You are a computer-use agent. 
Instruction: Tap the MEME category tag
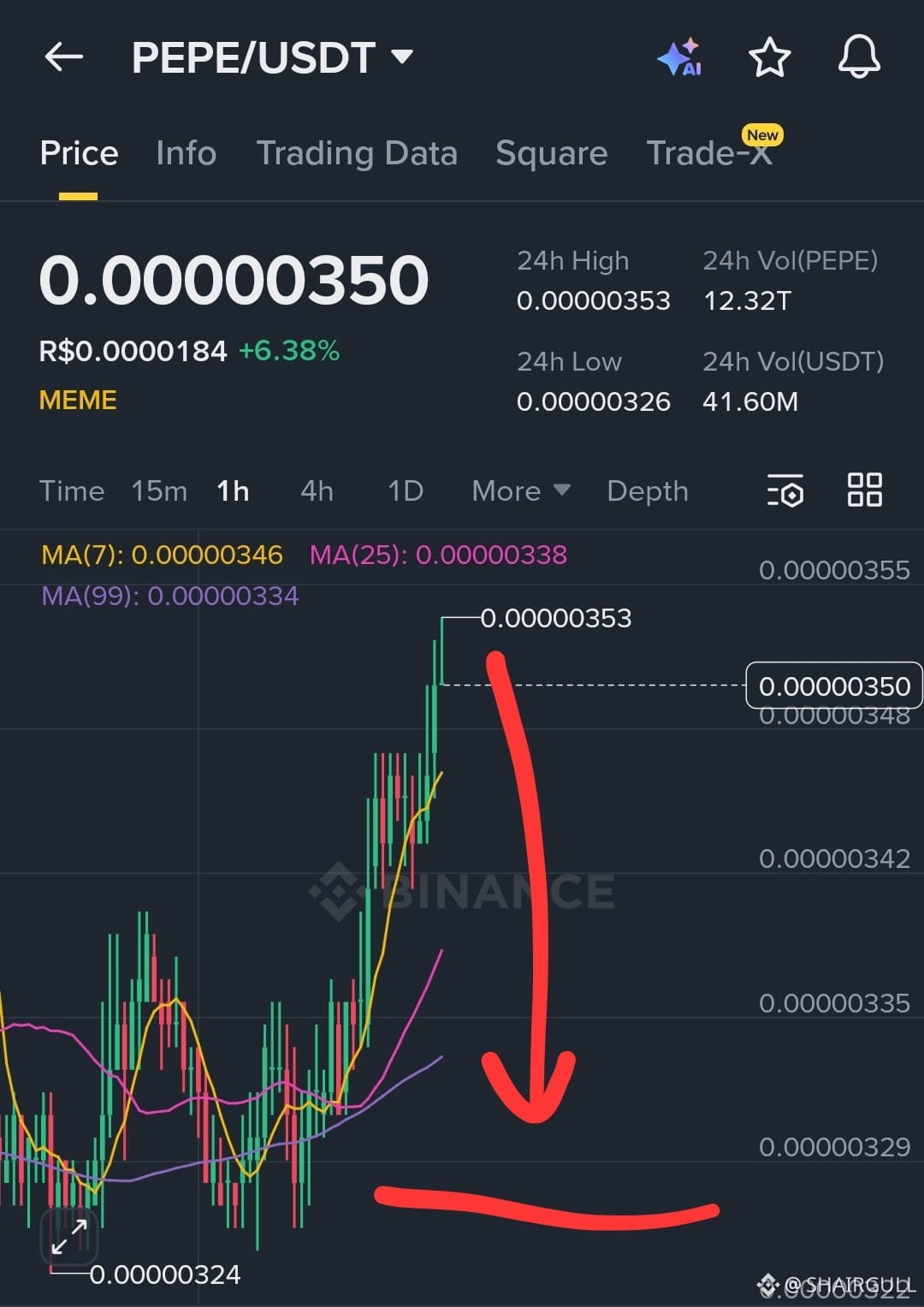(x=78, y=400)
